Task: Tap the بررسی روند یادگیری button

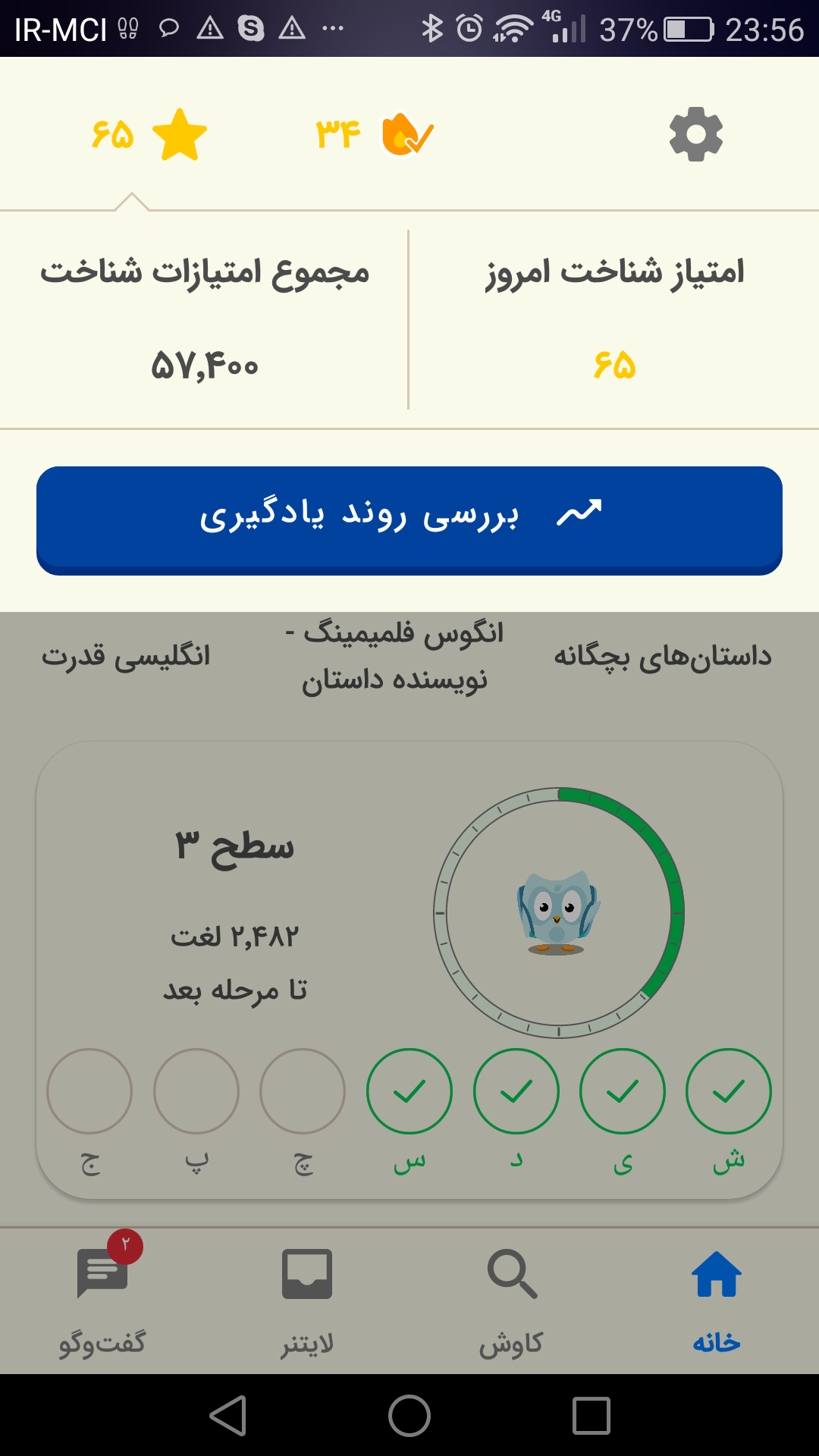Action: [x=409, y=520]
